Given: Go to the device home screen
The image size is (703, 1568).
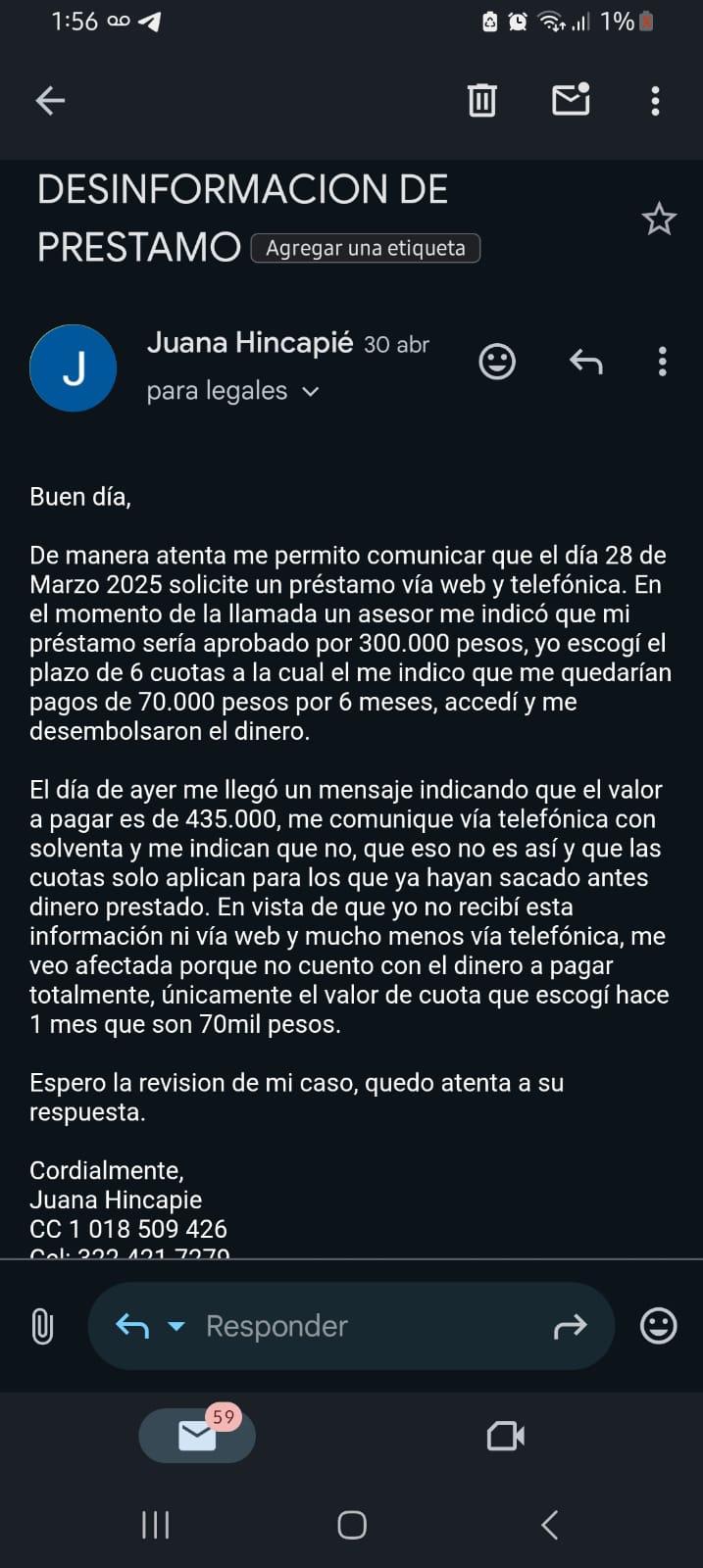Looking at the screenshot, I should (352, 1525).
